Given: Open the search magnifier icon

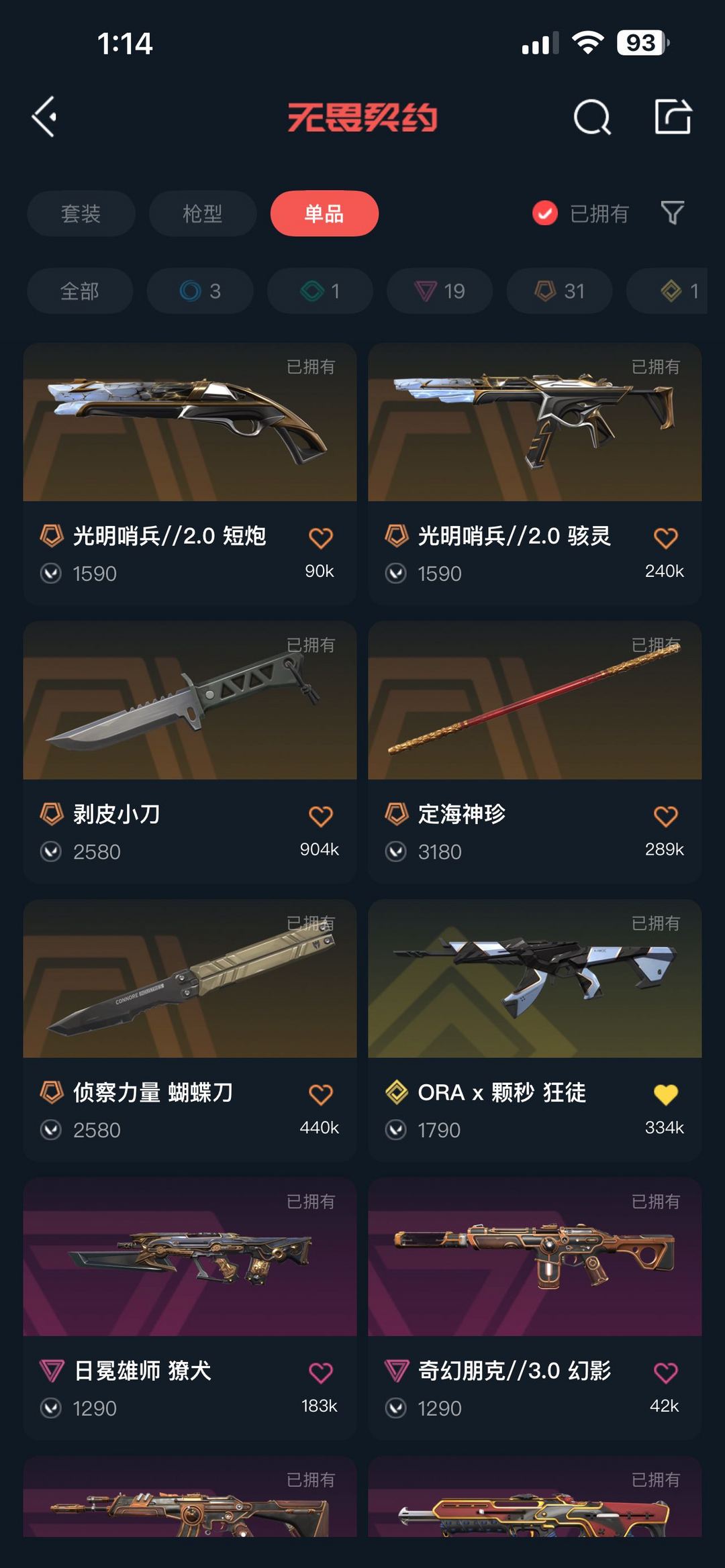Looking at the screenshot, I should point(591,117).
